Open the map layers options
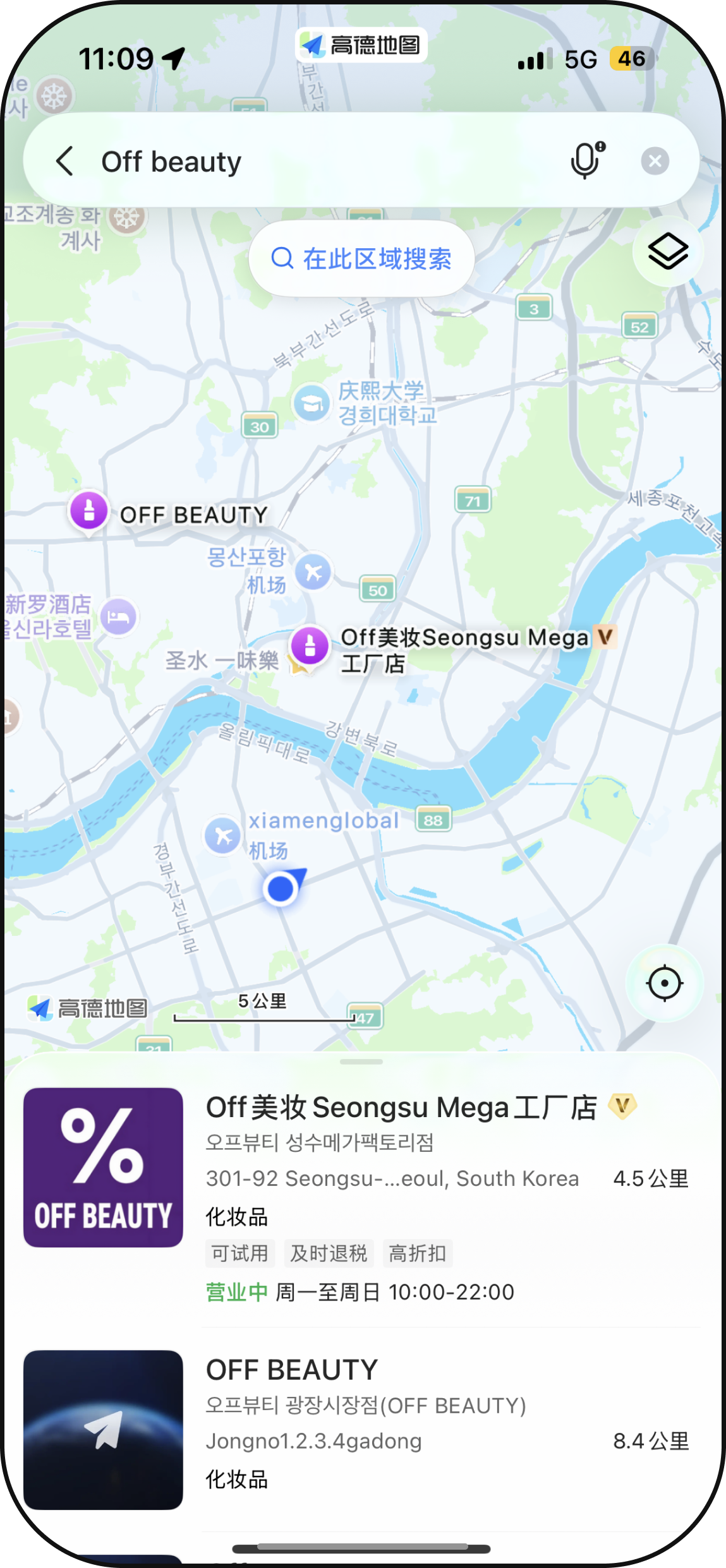726x1568 pixels. point(668,251)
